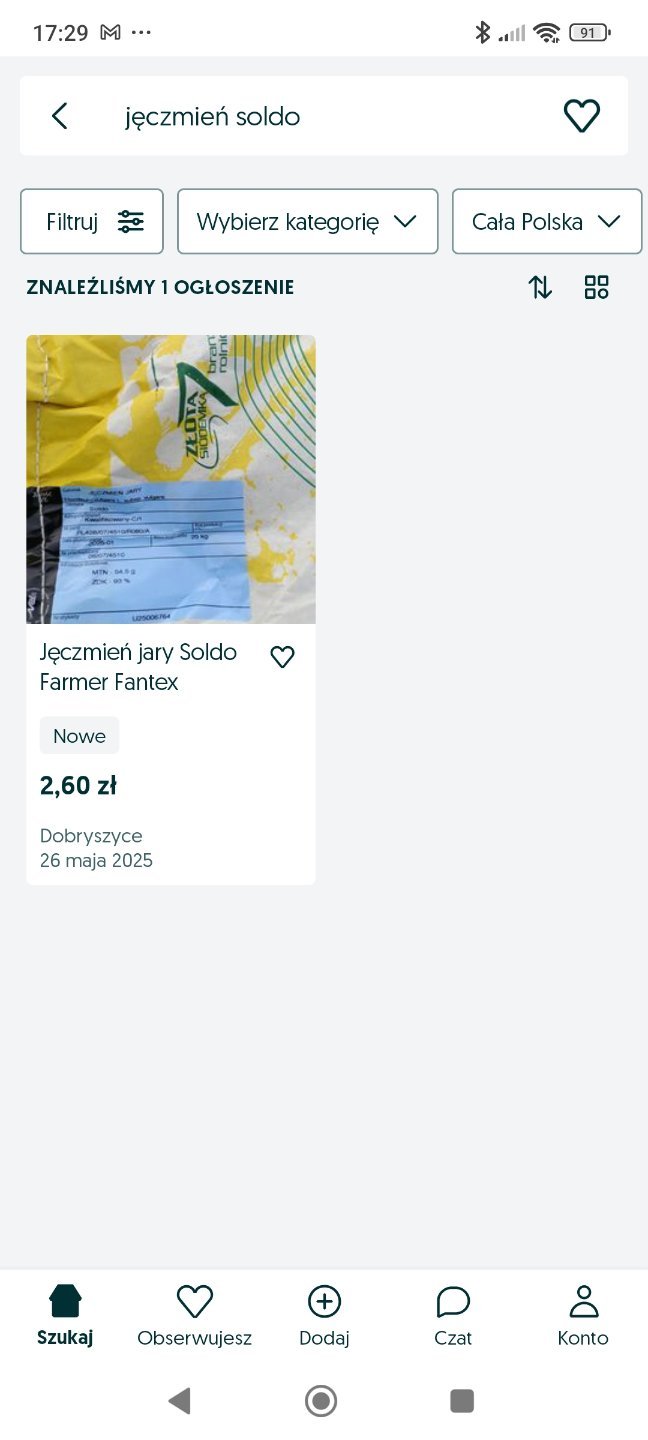Switch to the Szukaj tab
The width and height of the screenshot is (648, 1440).
(65, 1316)
